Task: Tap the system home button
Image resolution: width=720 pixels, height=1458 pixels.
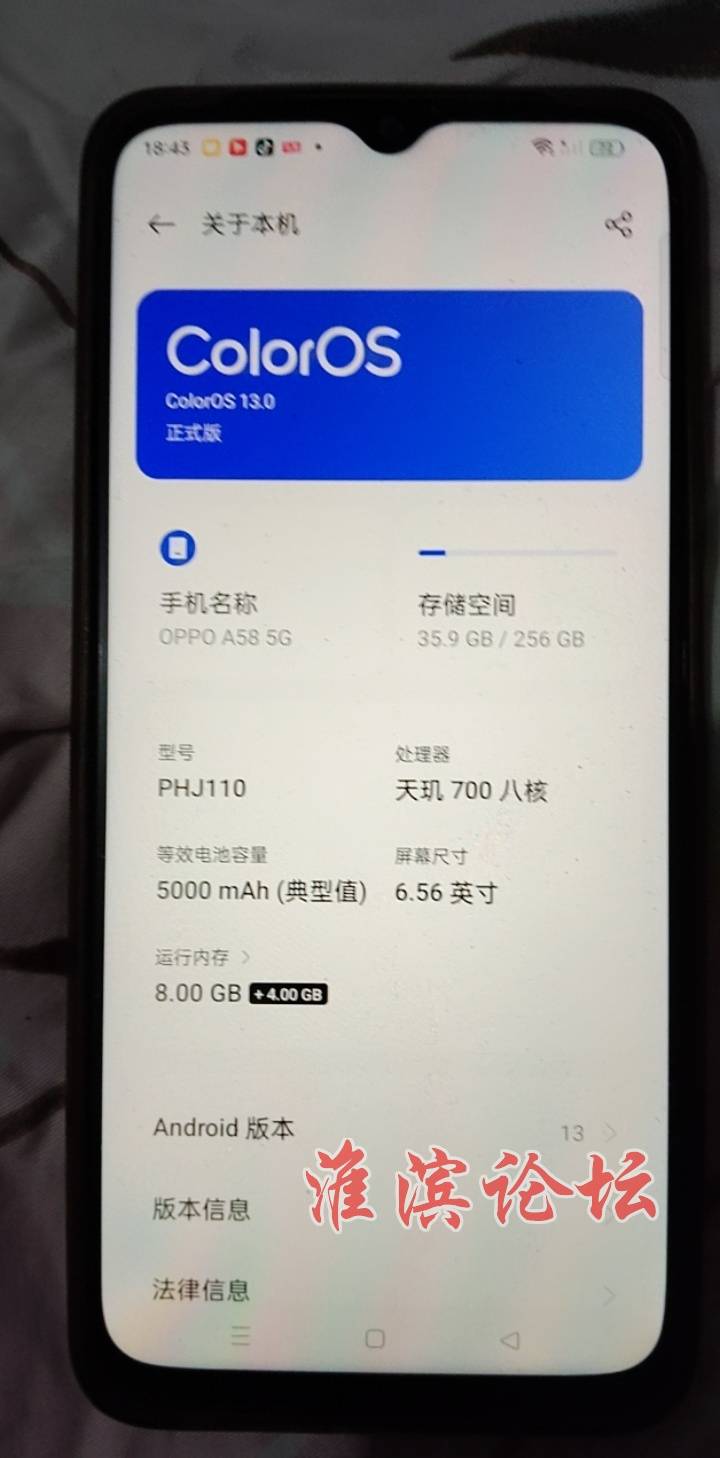Action: (374, 1339)
